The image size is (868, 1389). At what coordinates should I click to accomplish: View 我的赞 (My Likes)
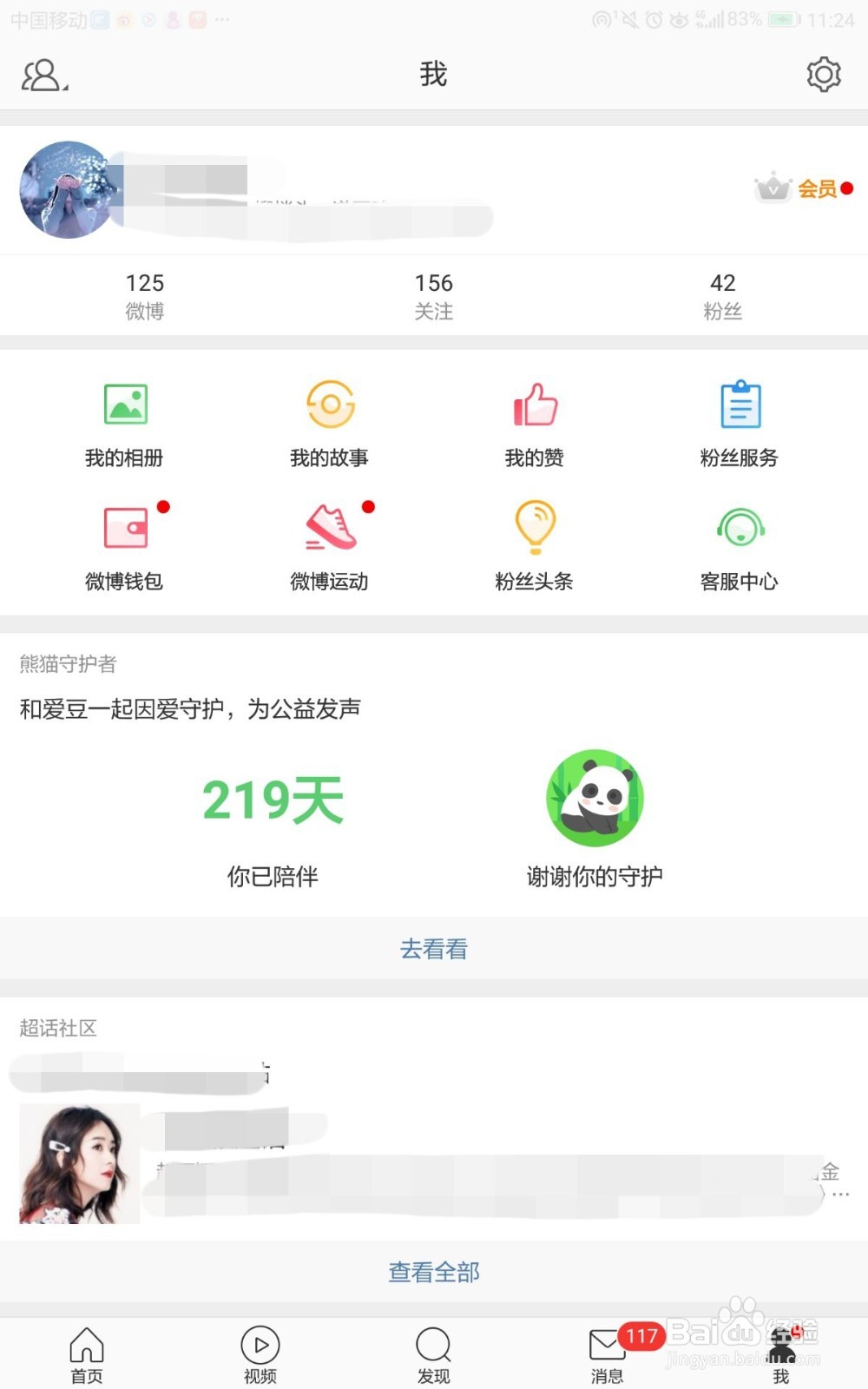535,423
